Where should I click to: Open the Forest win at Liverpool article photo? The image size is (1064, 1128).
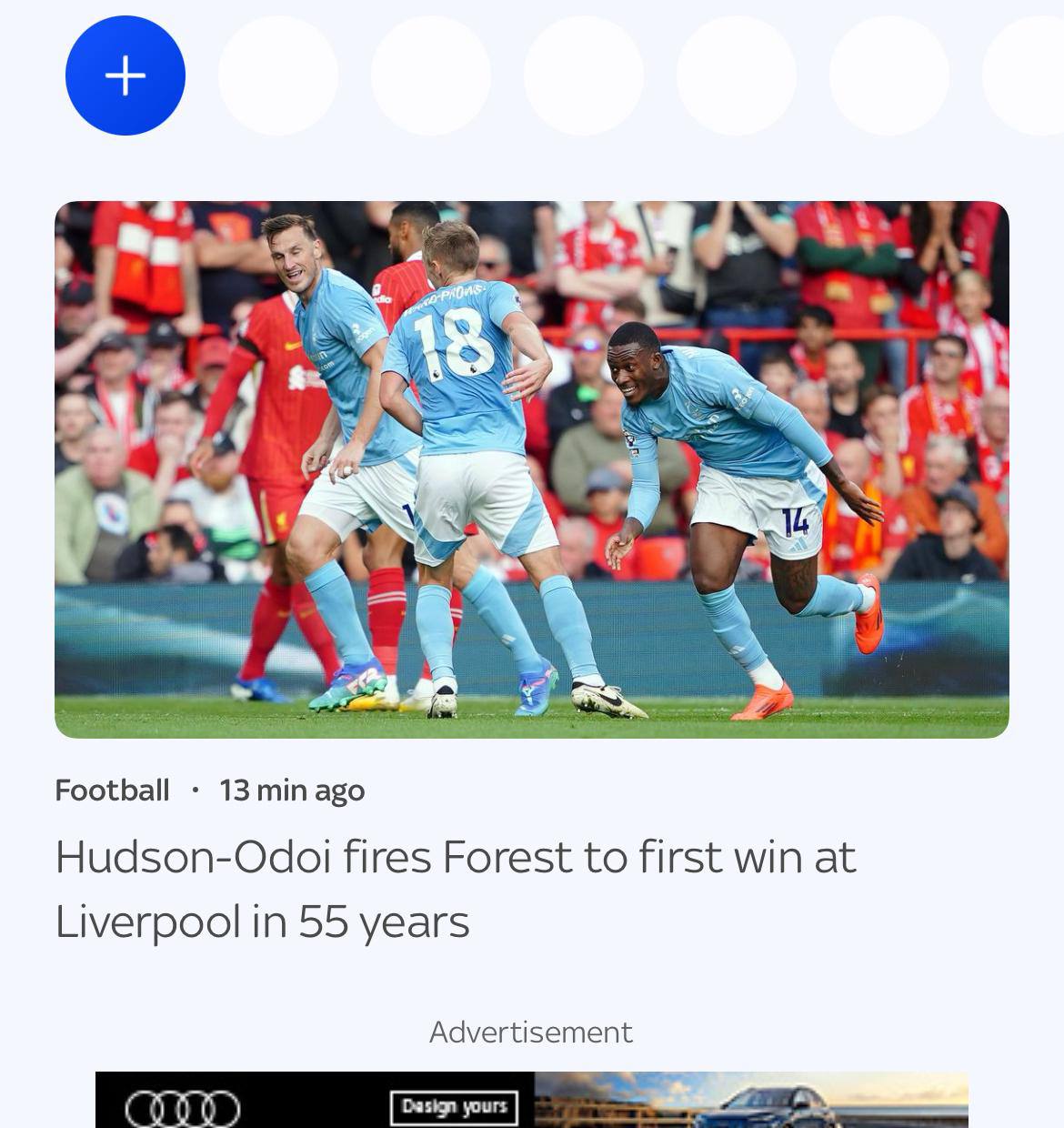pos(531,469)
